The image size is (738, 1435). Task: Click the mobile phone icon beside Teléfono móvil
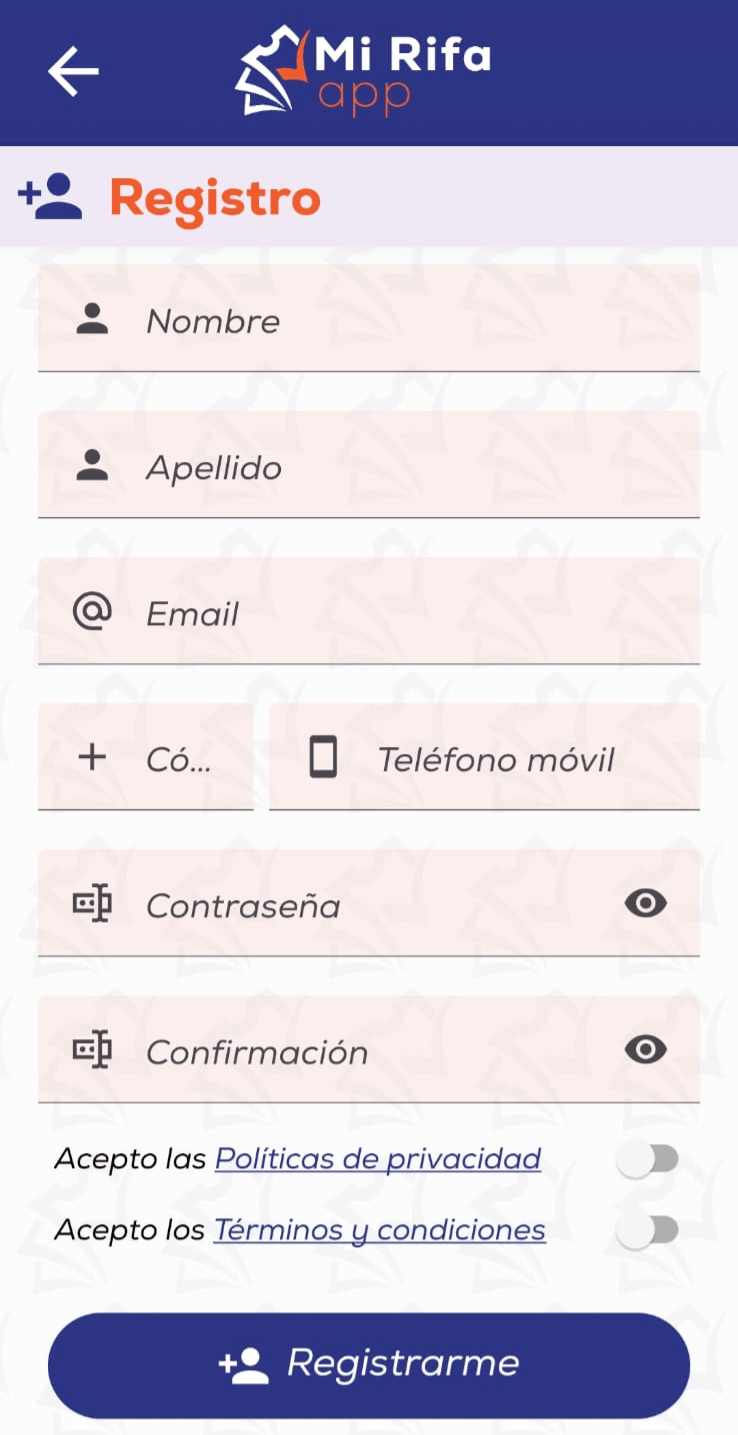pyautogui.click(x=323, y=758)
